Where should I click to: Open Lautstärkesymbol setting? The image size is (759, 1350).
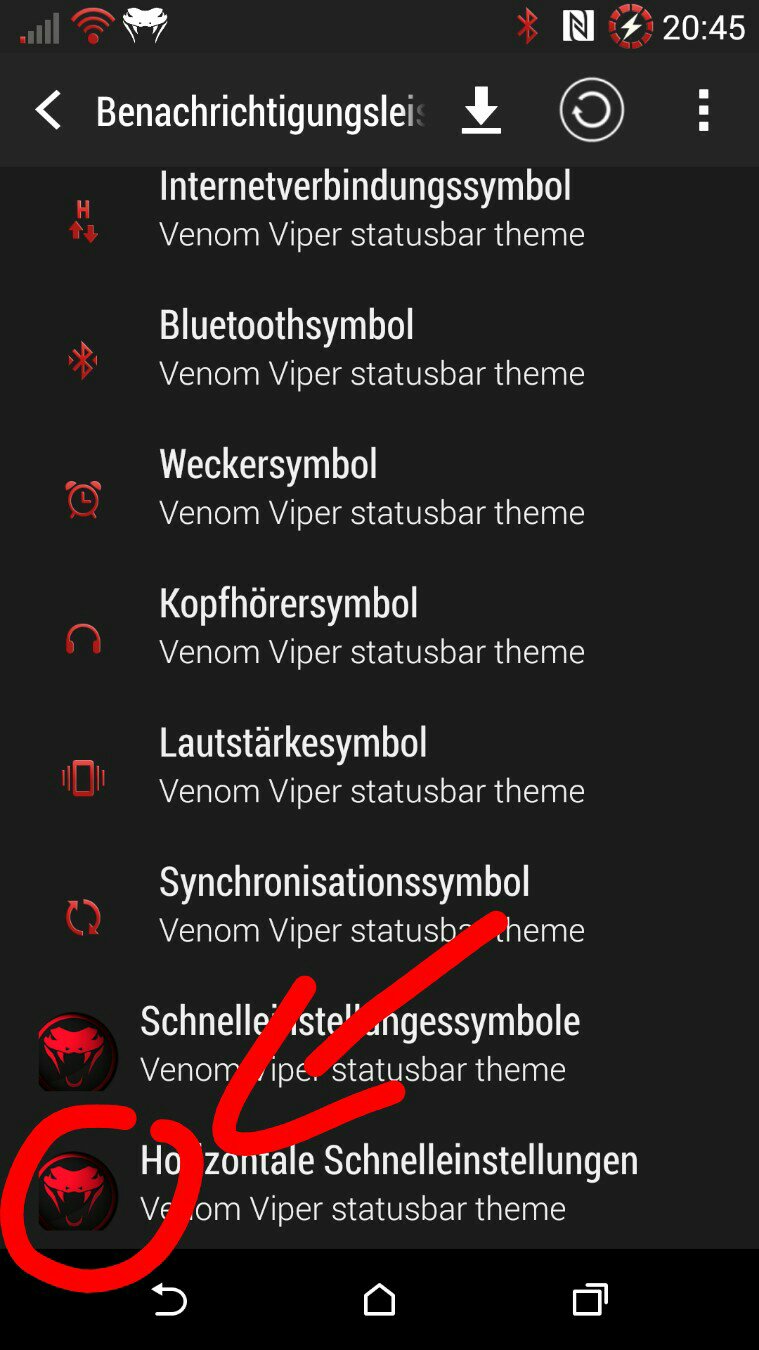point(379,765)
